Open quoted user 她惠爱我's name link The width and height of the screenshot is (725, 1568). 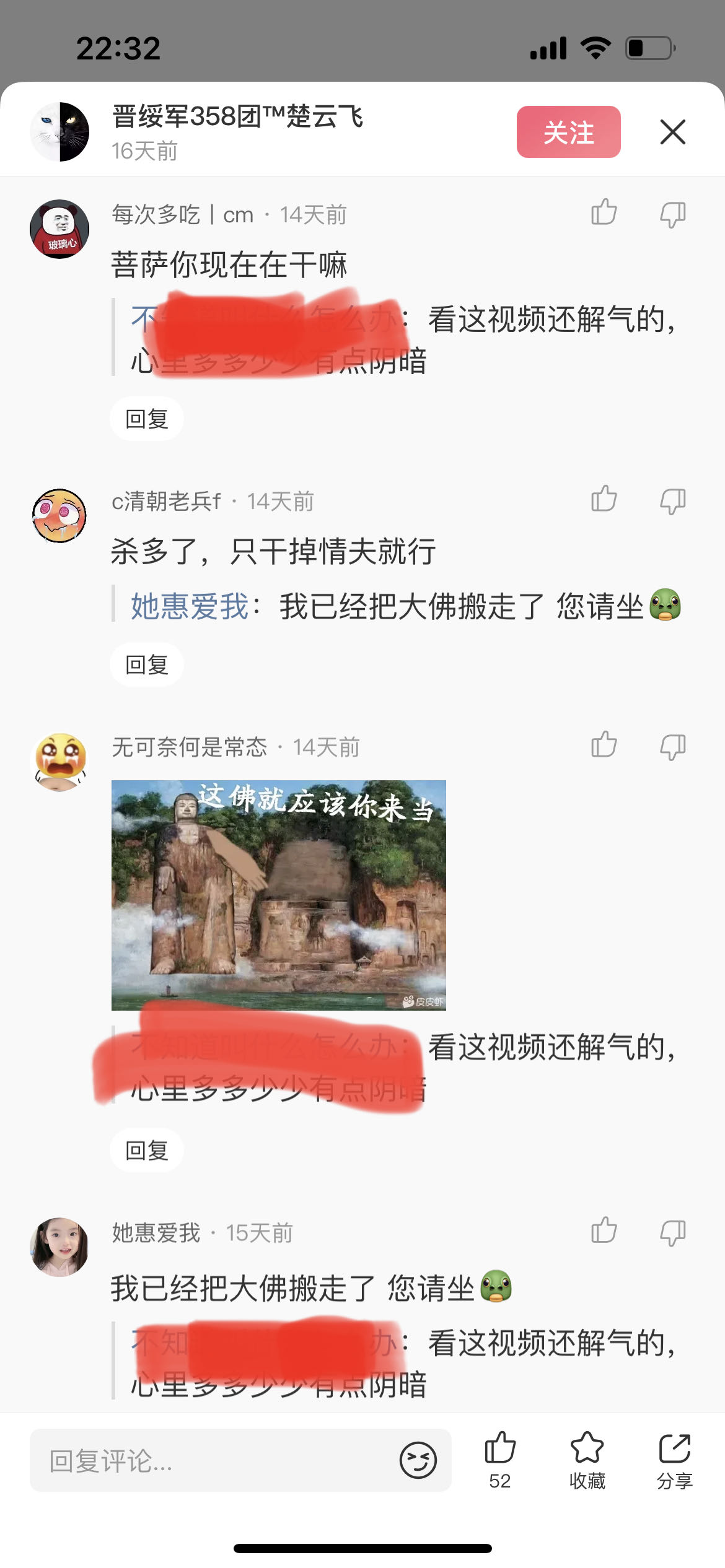pyautogui.click(x=190, y=606)
